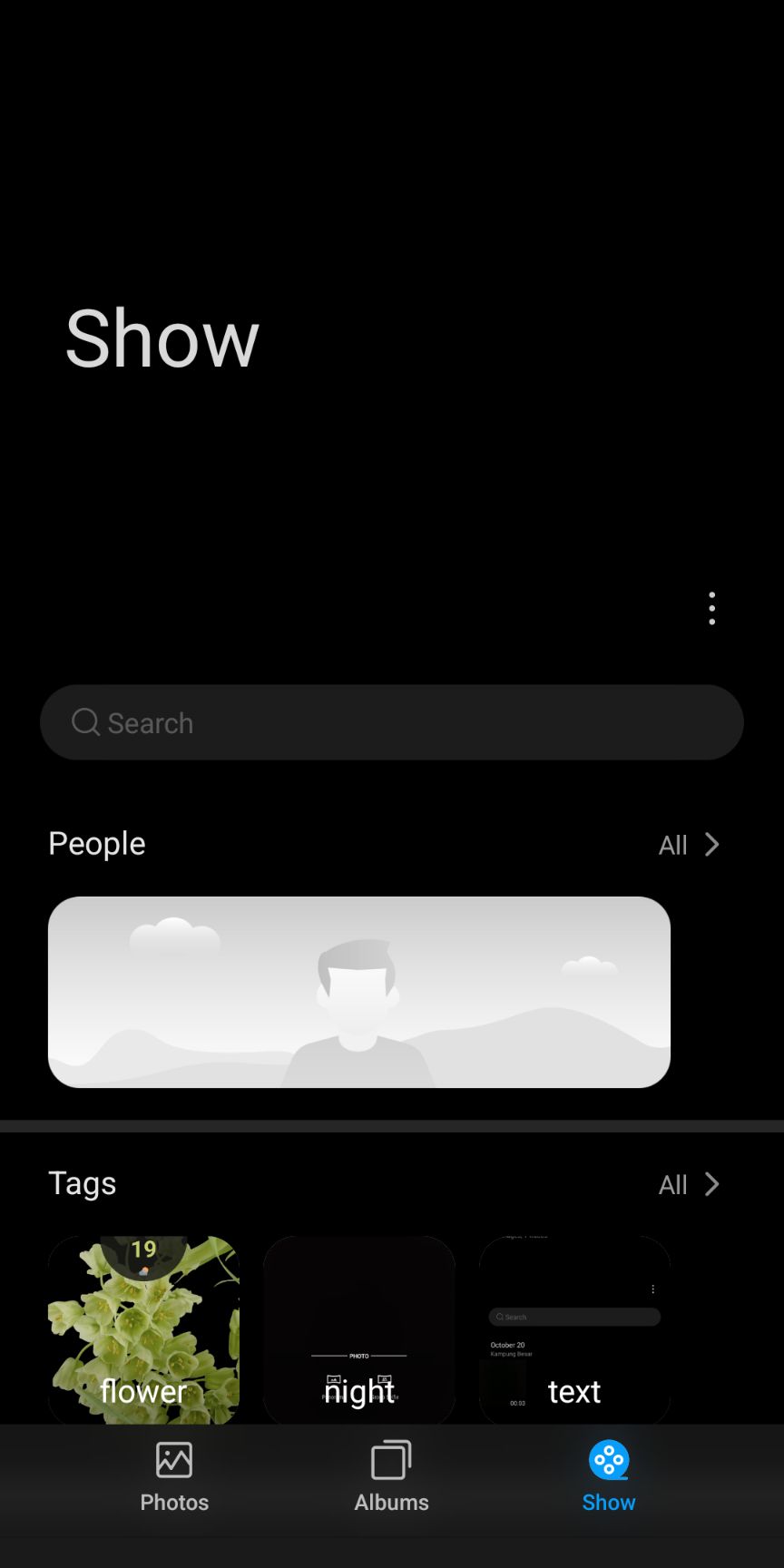Select the Show tab
The width and height of the screenshot is (784, 1568).
pos(608,1477)
